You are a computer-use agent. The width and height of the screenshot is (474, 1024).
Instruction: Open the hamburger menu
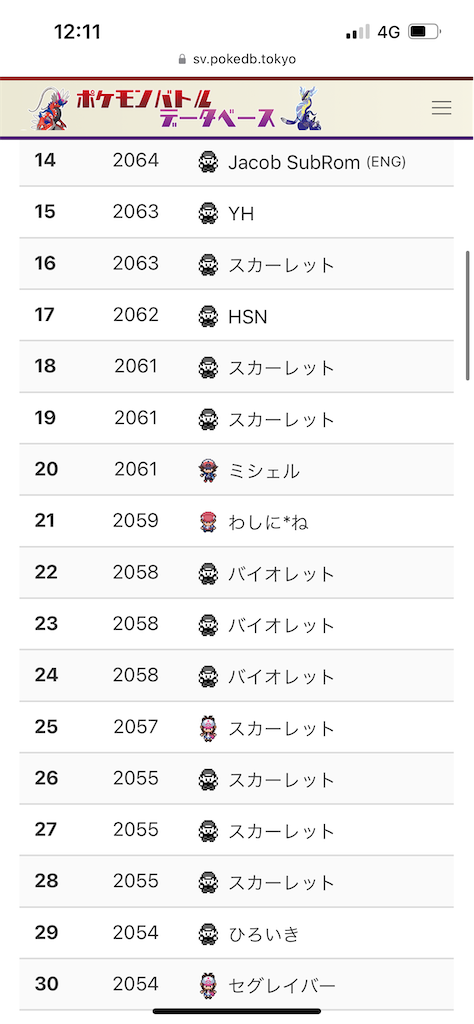click(x=441, y=108)
